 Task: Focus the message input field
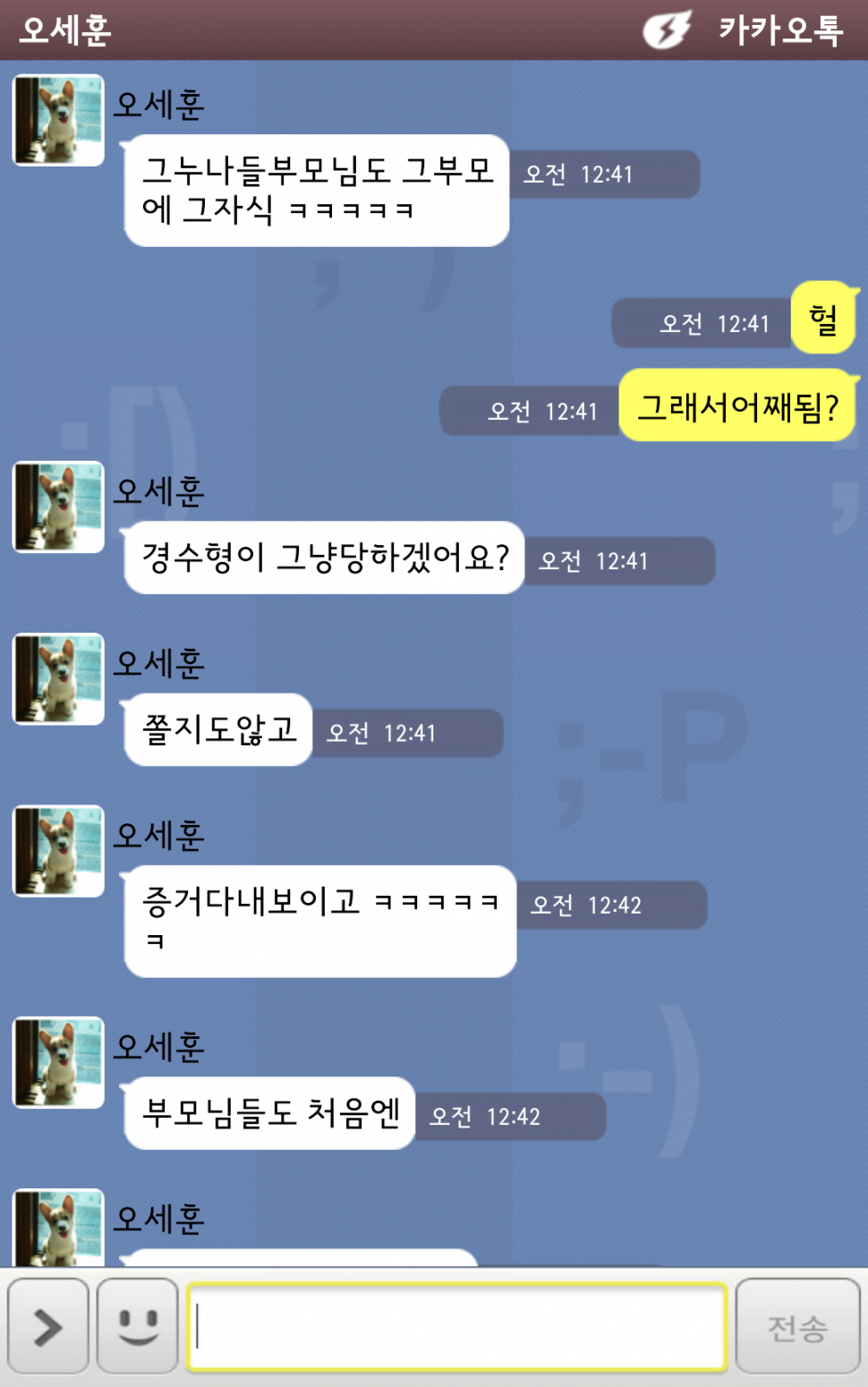click(456, 1326)
